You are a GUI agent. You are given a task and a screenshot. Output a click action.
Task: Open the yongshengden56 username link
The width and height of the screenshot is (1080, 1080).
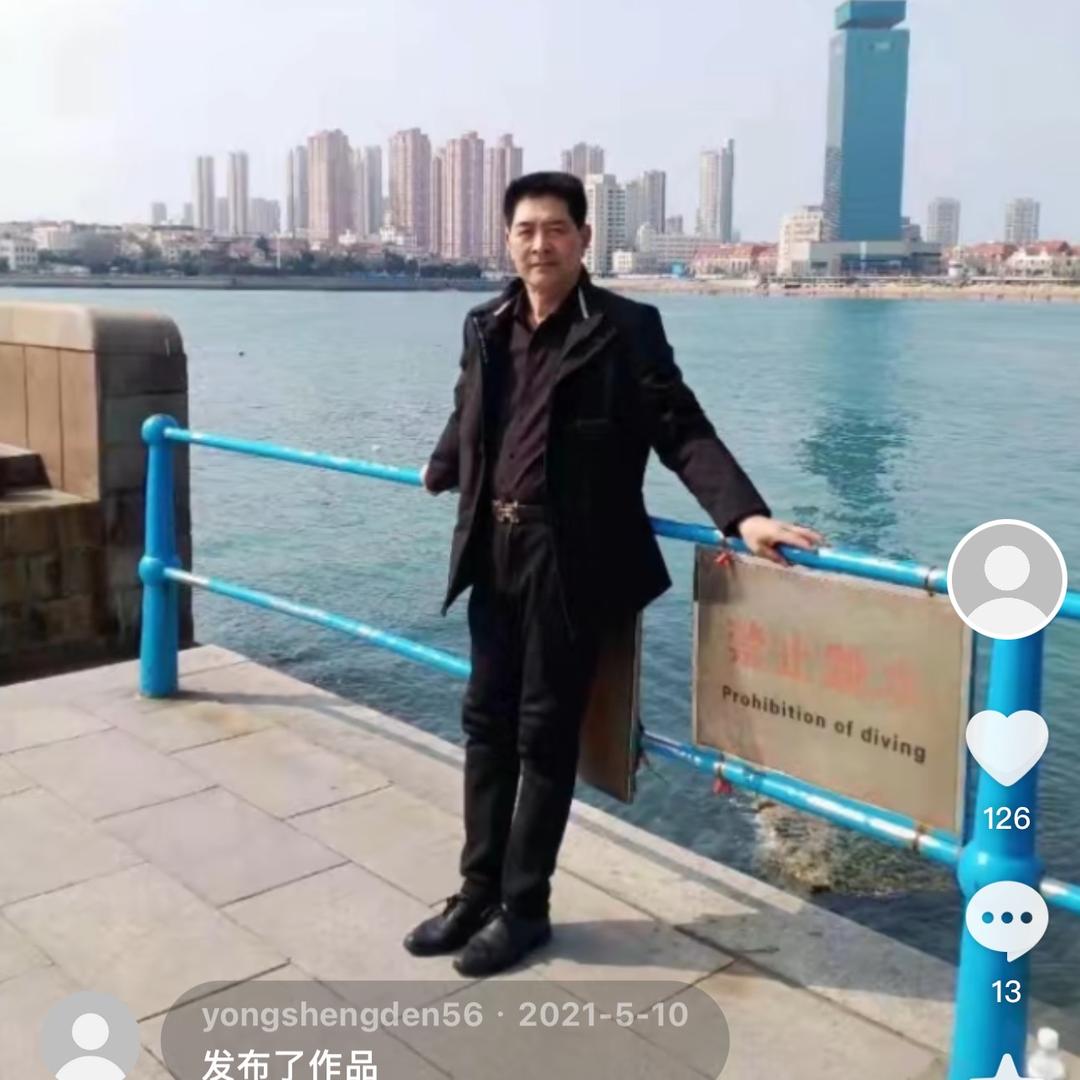[x=342, y=1015]
